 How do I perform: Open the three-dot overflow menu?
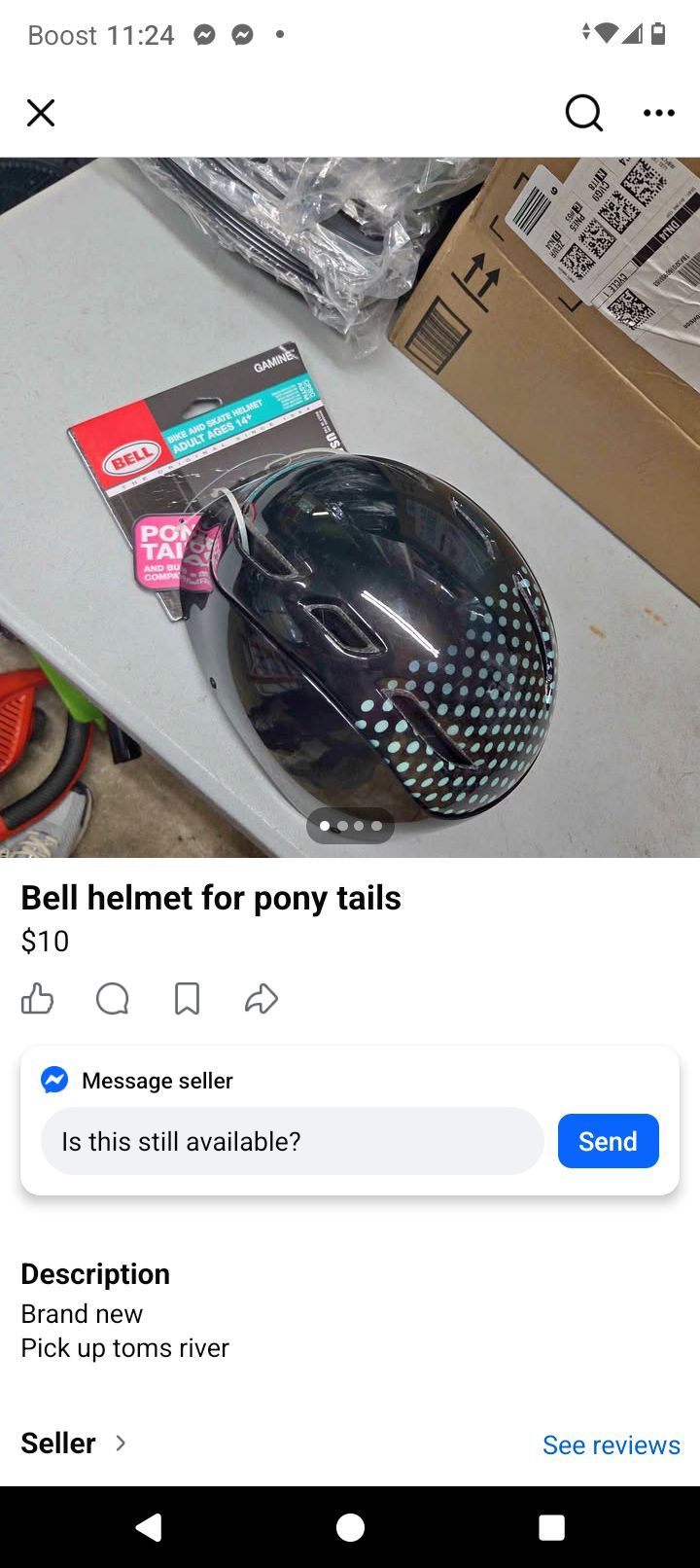(659, 113)
